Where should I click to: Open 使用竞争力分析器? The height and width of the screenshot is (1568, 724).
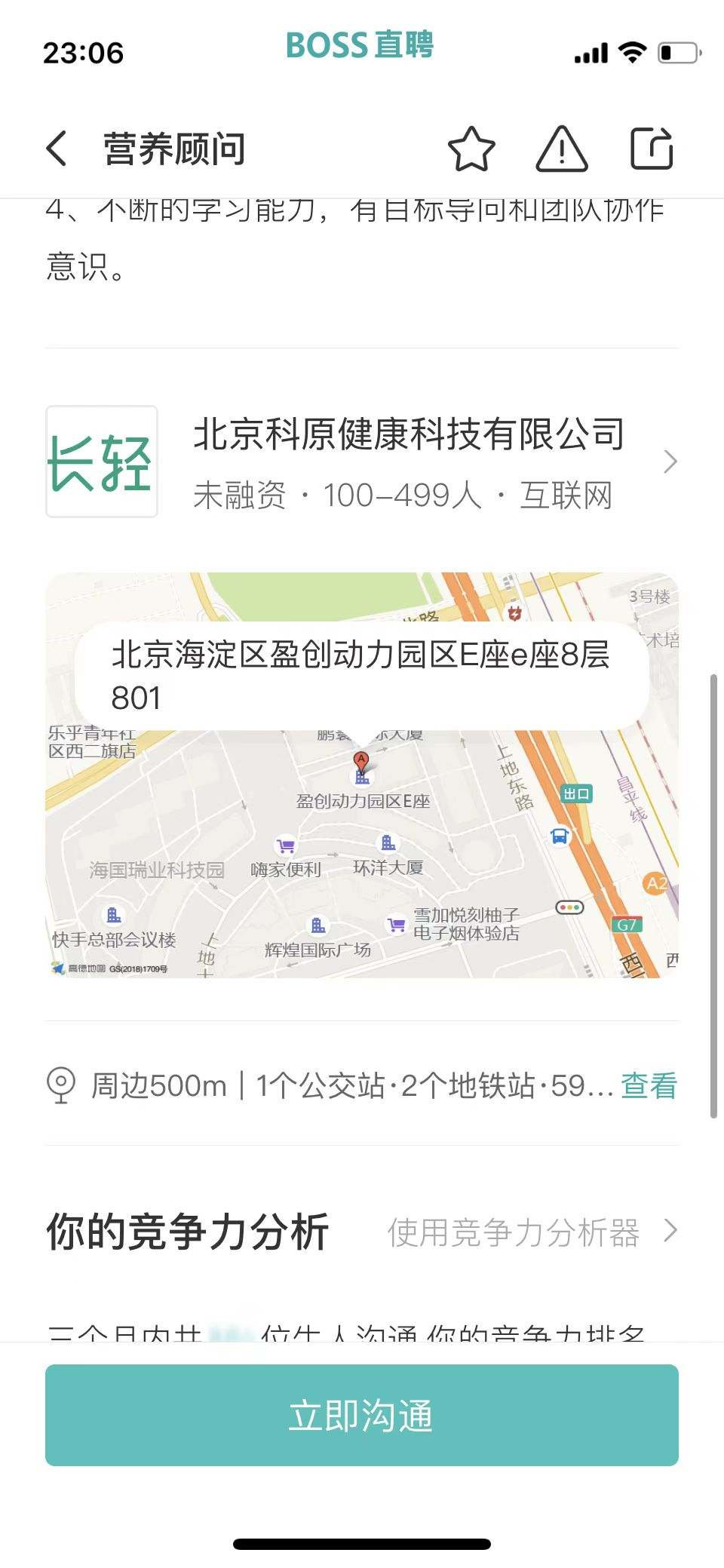(532, 1232)
